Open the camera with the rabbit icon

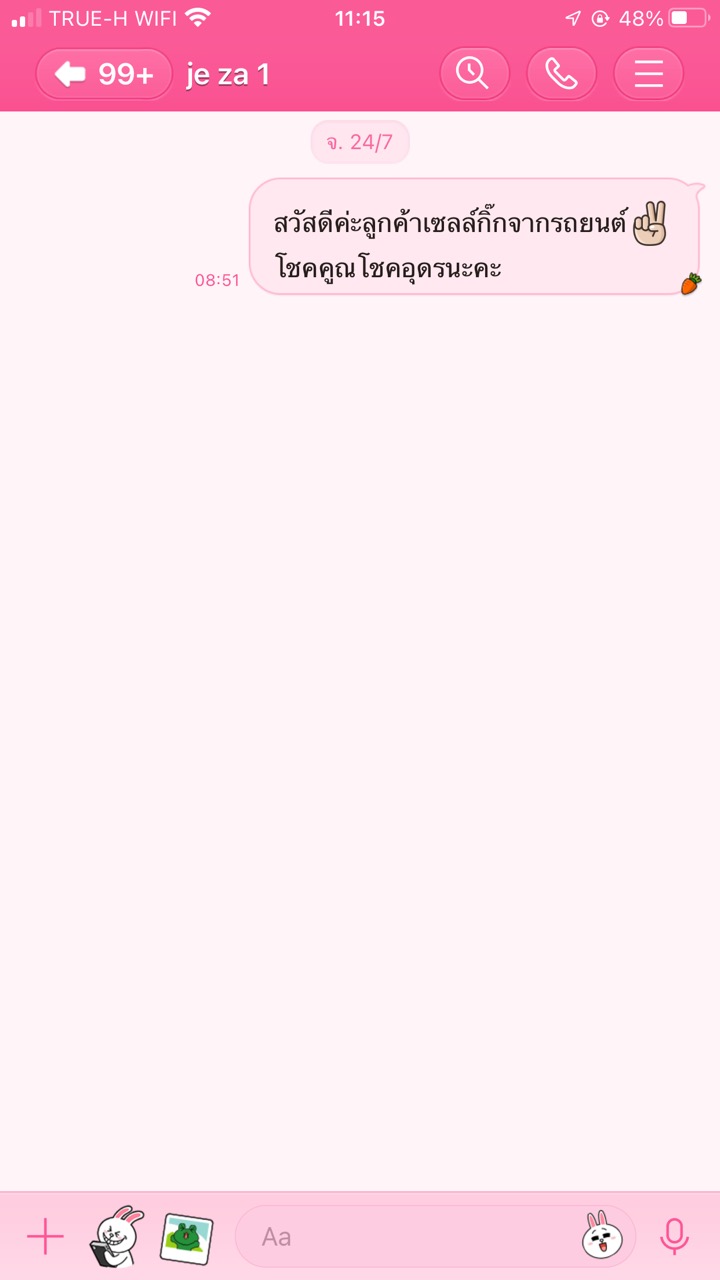pyautogui.click(x=116, y=1237)
